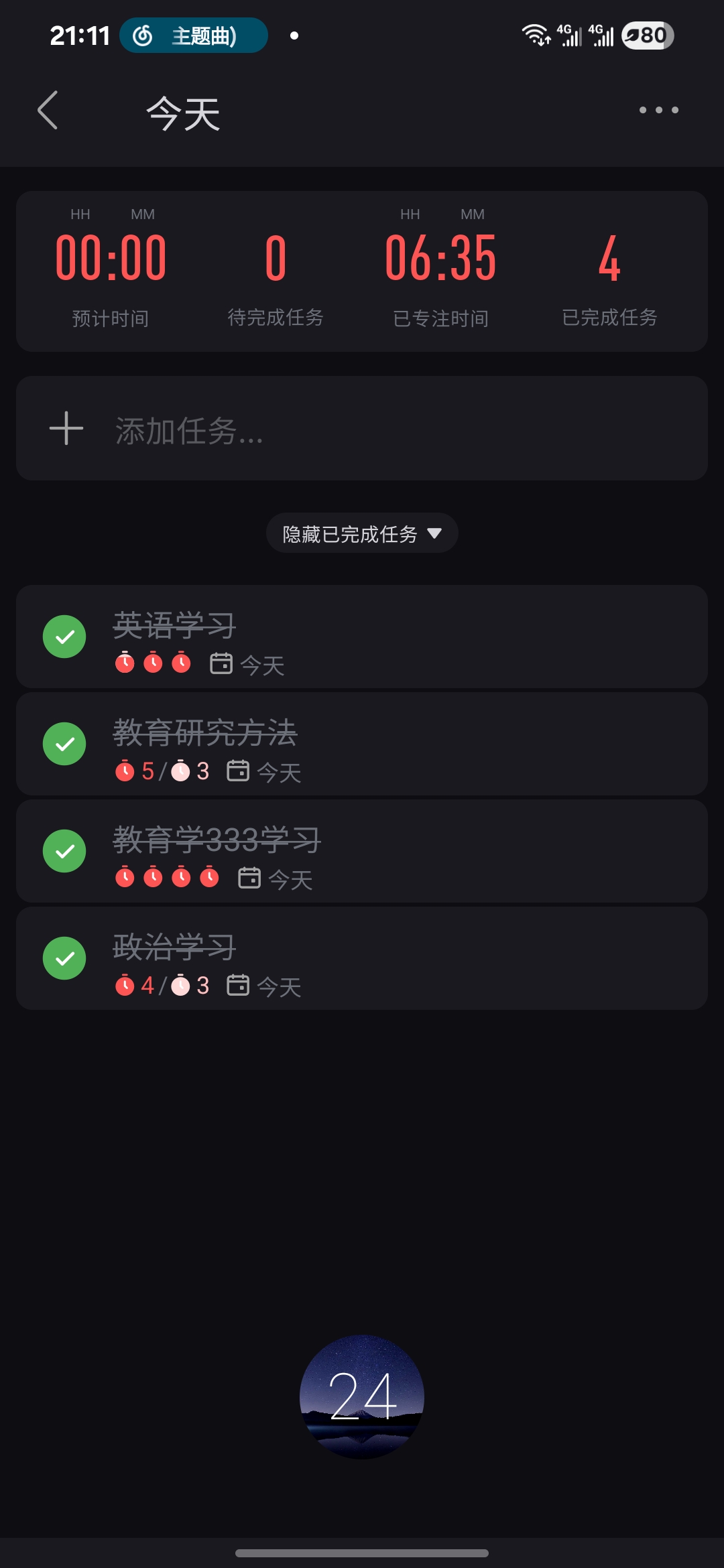Tap the 添加任务 field to add a task
Viewport: 724px width, 1568px height.
[362, 429]
